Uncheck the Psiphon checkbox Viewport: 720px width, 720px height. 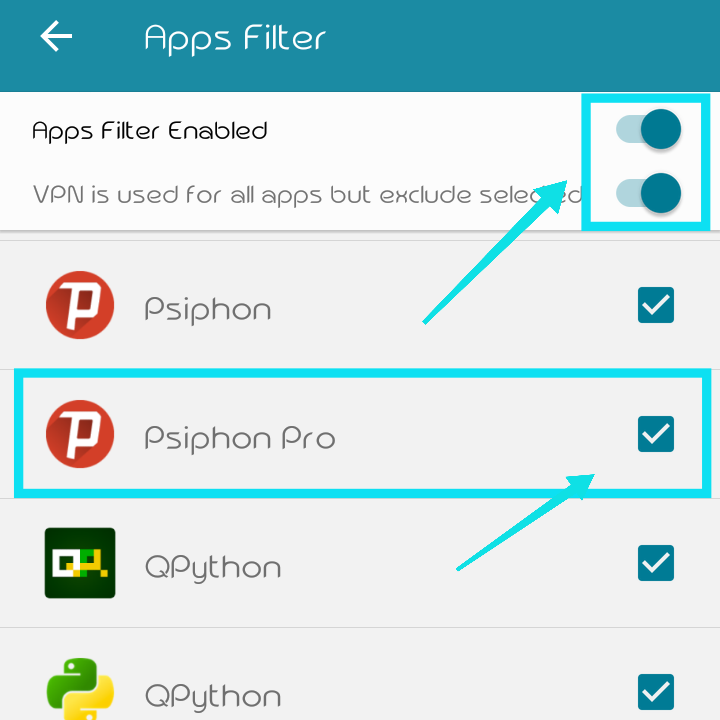pyautogui.click(x=656, y=306)
